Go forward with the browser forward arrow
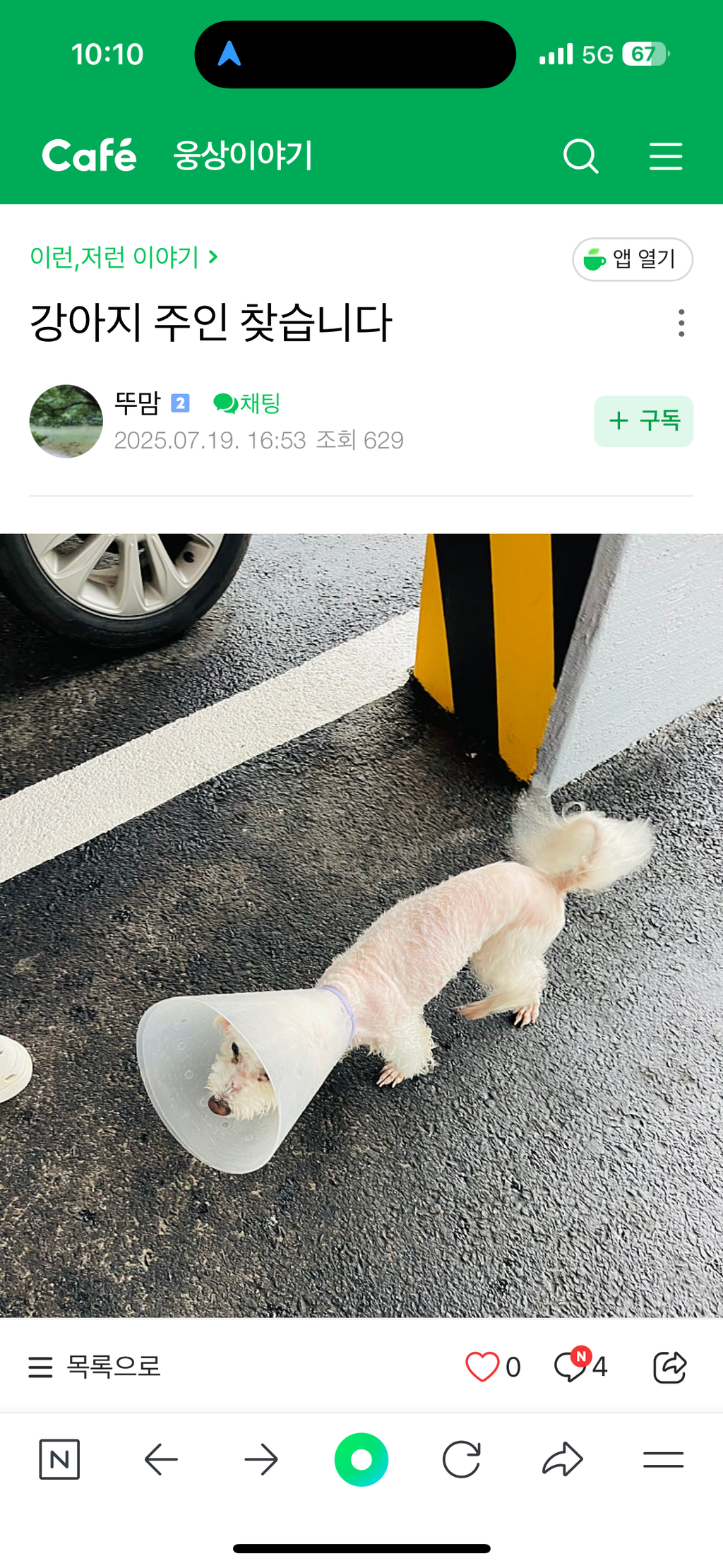 point(261,1459)
